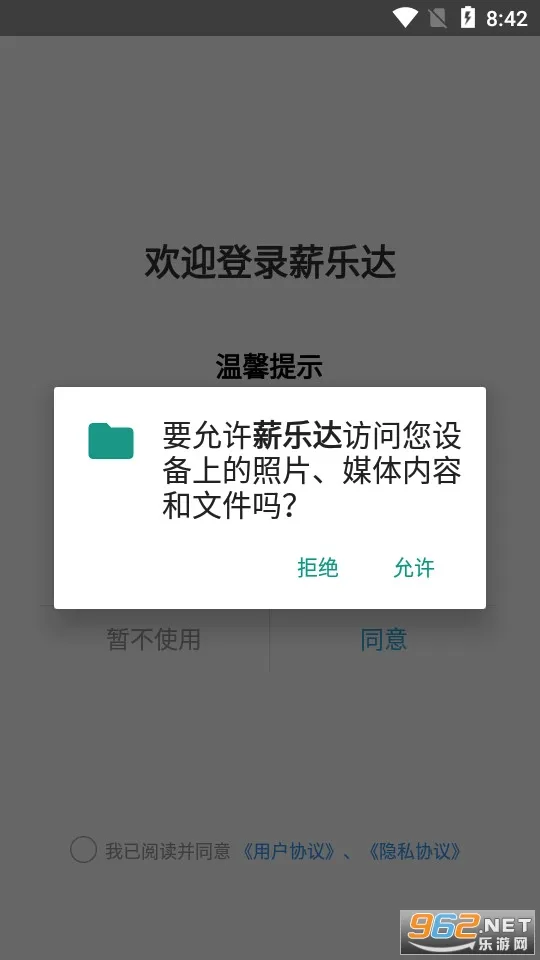Viewport: 540px width, 960px height.
Task: Tap 拒绝 to deny storage permission
Action: click(318, 568)
